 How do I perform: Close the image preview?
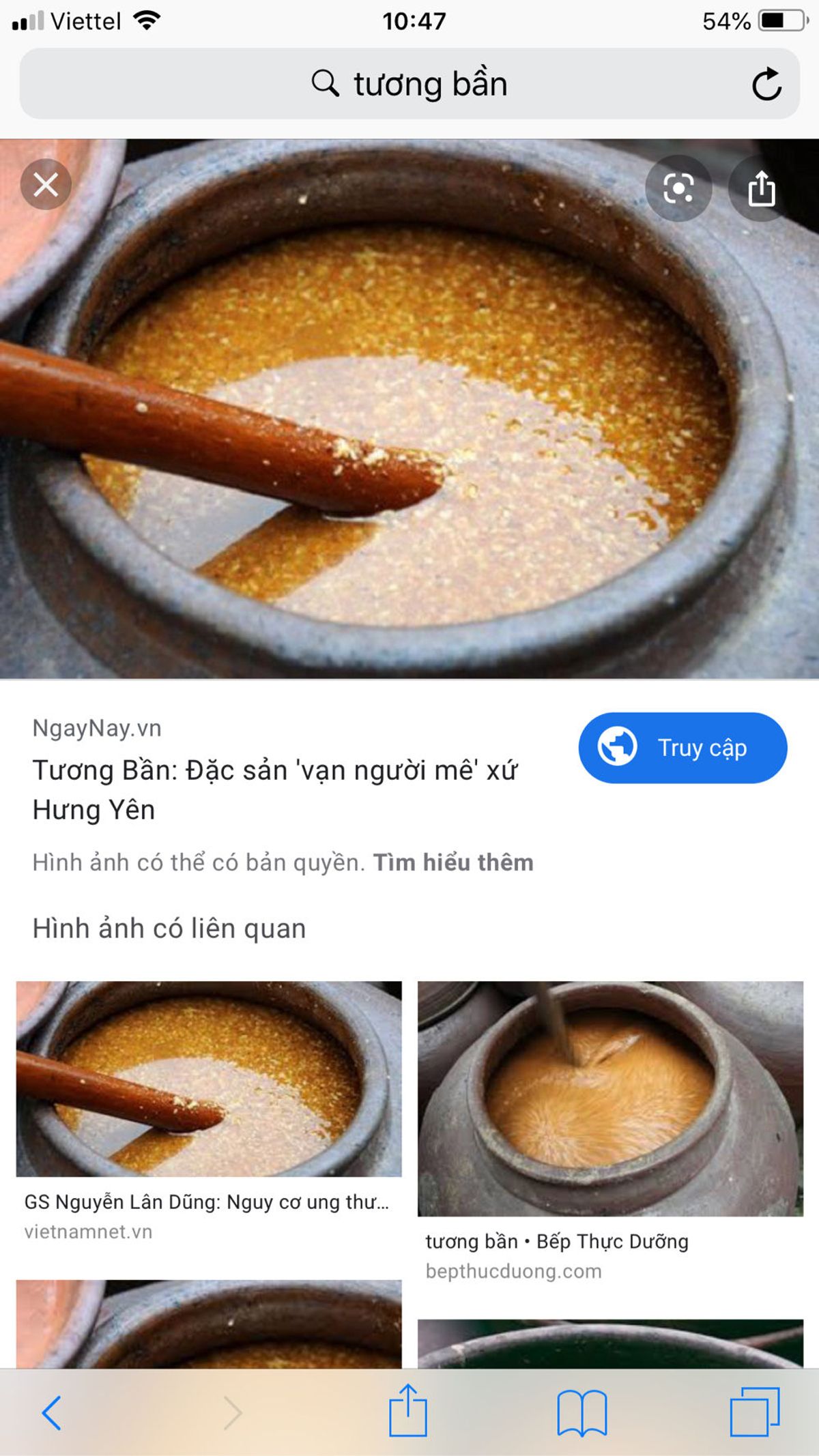pos(46,184)
